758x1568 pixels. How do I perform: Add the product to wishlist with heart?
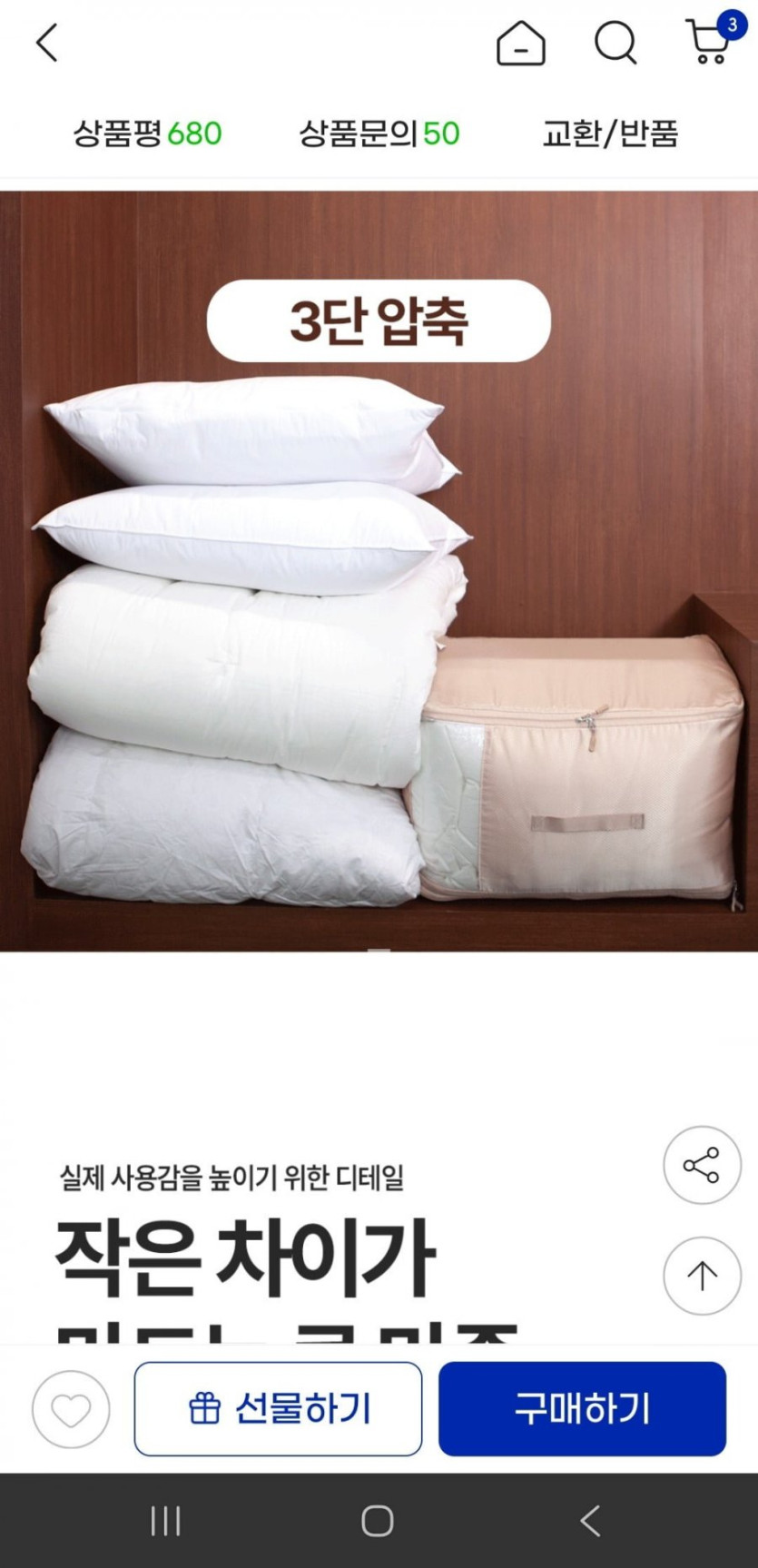[x=71, y=1409]
